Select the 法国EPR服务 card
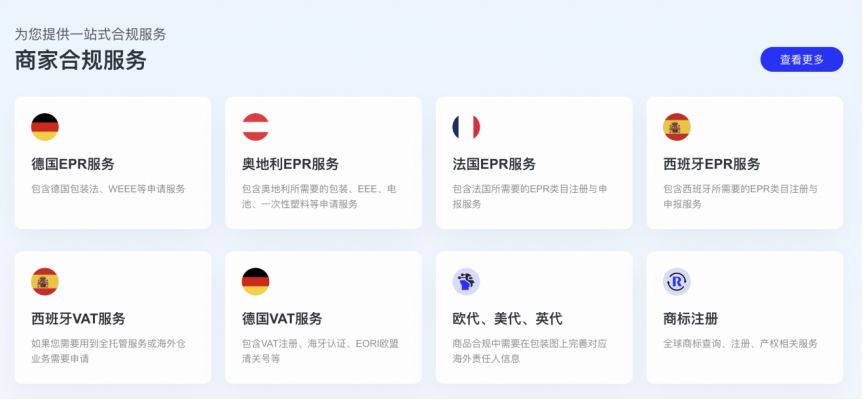Screen dimensions: 863x400 coord(534,163)
